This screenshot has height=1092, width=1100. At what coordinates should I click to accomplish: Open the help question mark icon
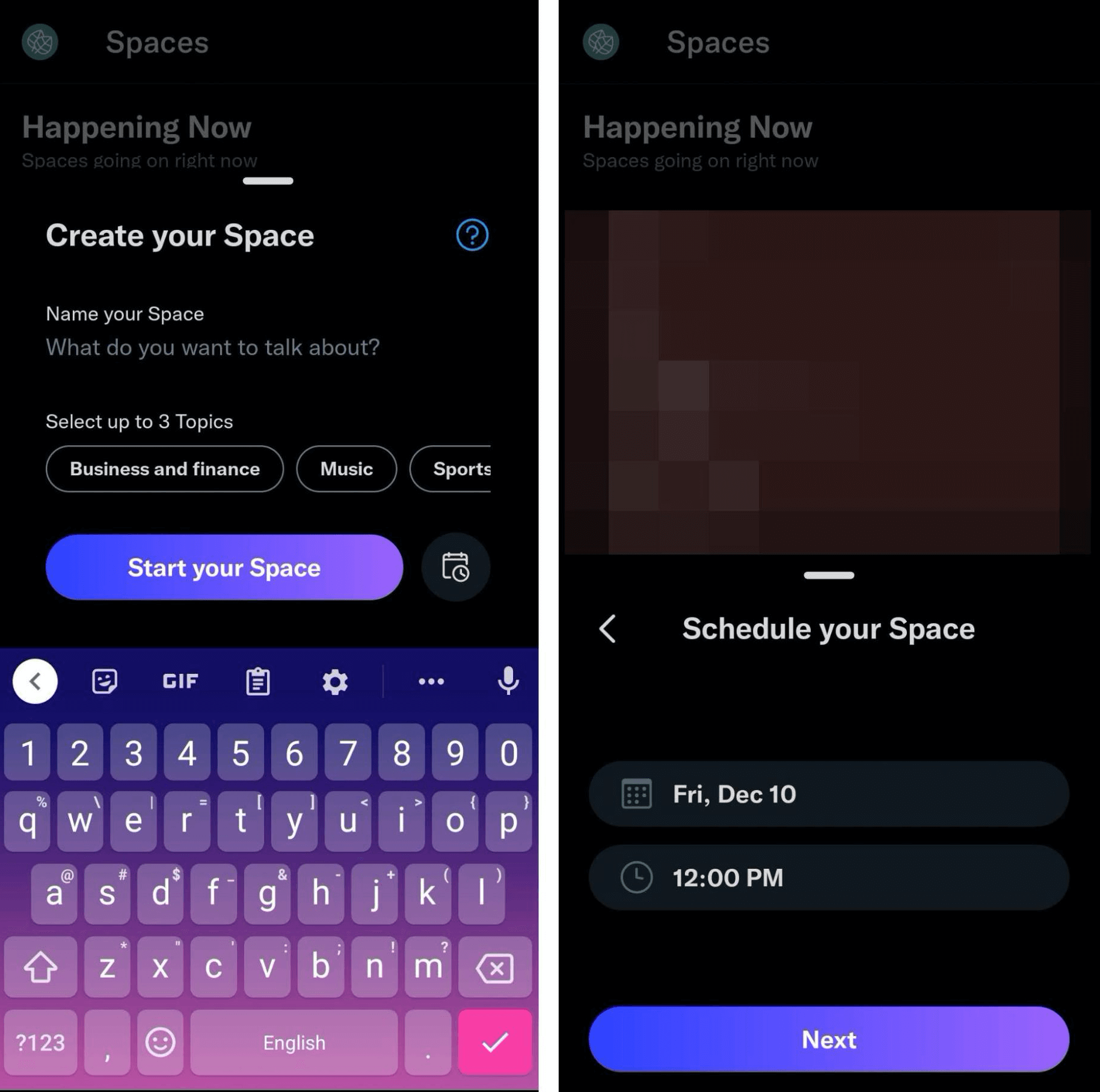click(x=472, y=235)
